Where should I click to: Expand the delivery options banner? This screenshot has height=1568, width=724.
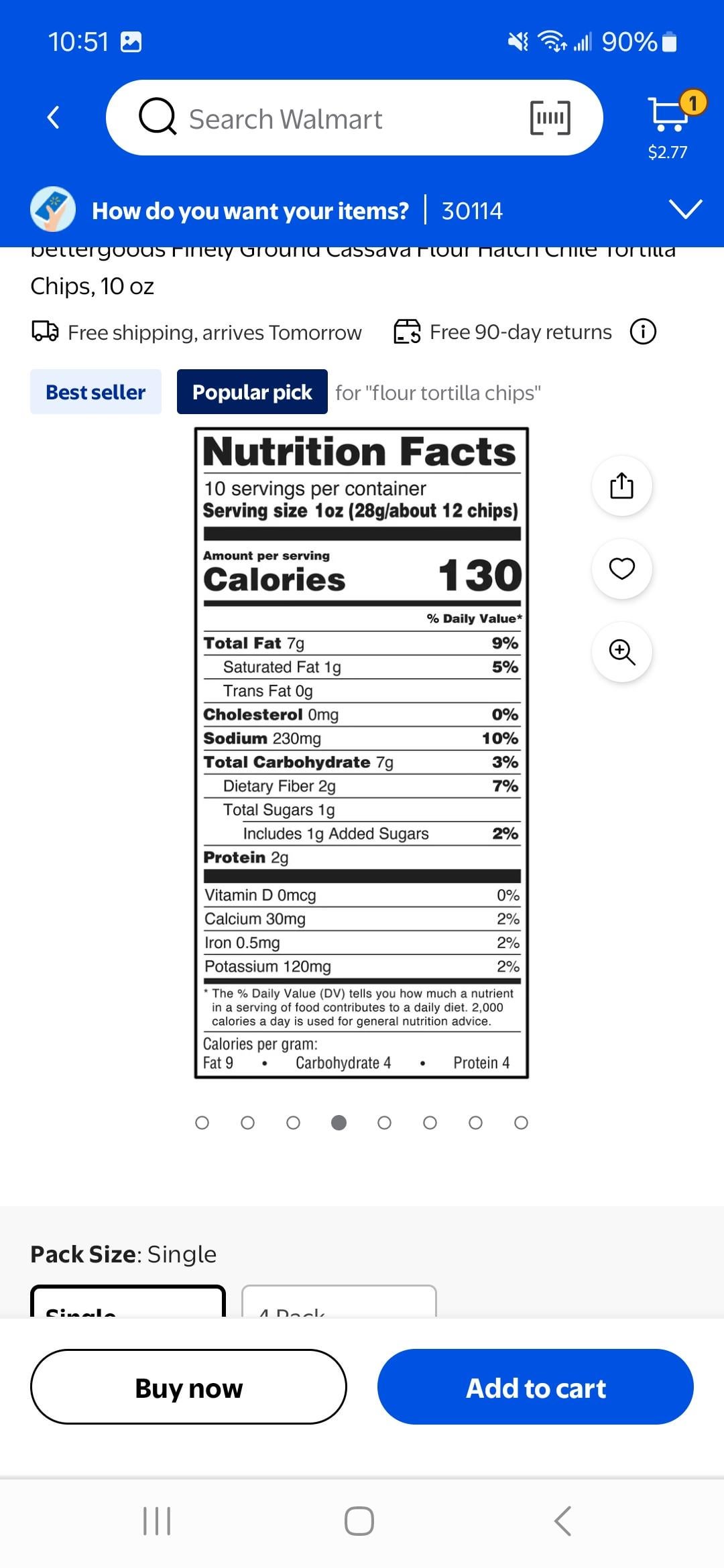[x=685, y=210]
